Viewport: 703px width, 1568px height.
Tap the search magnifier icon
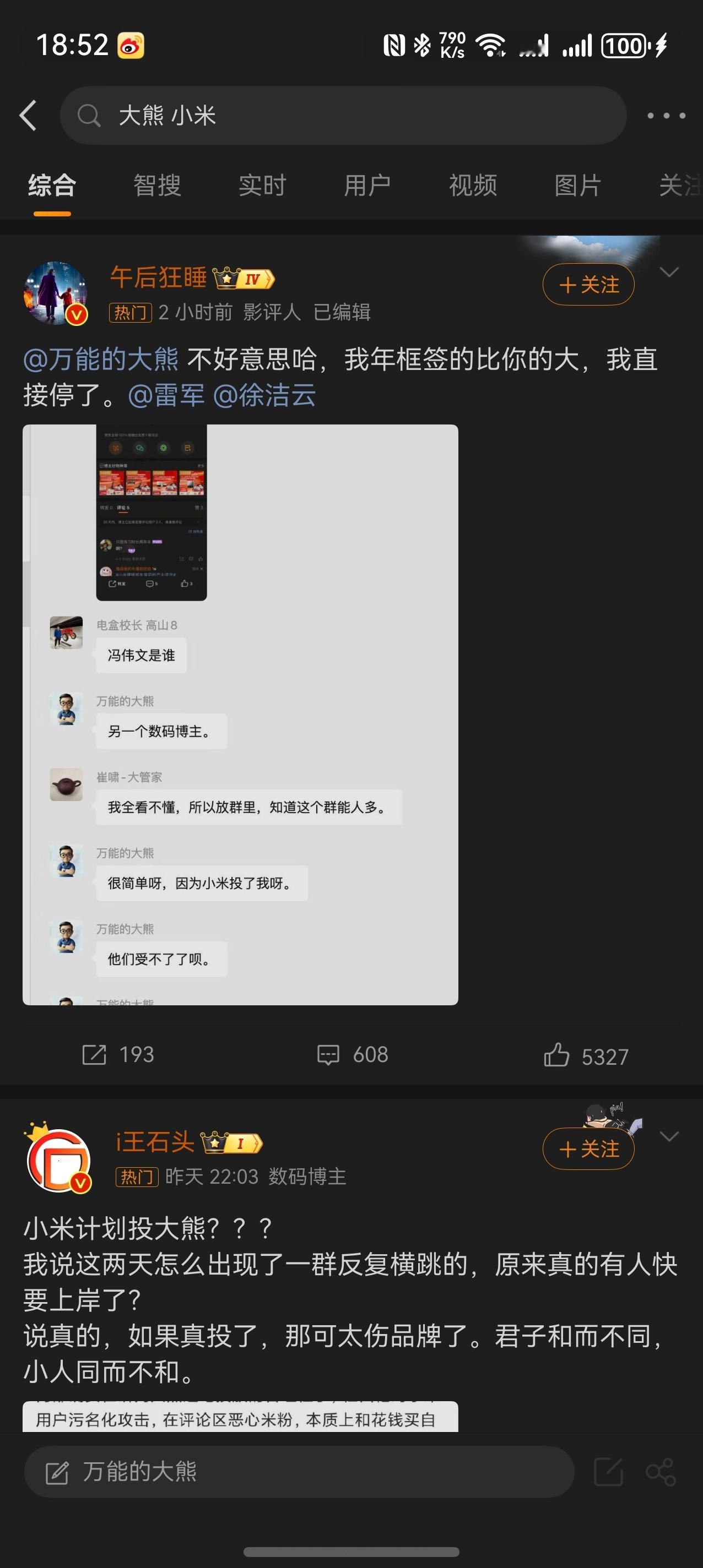pos(90,116)
